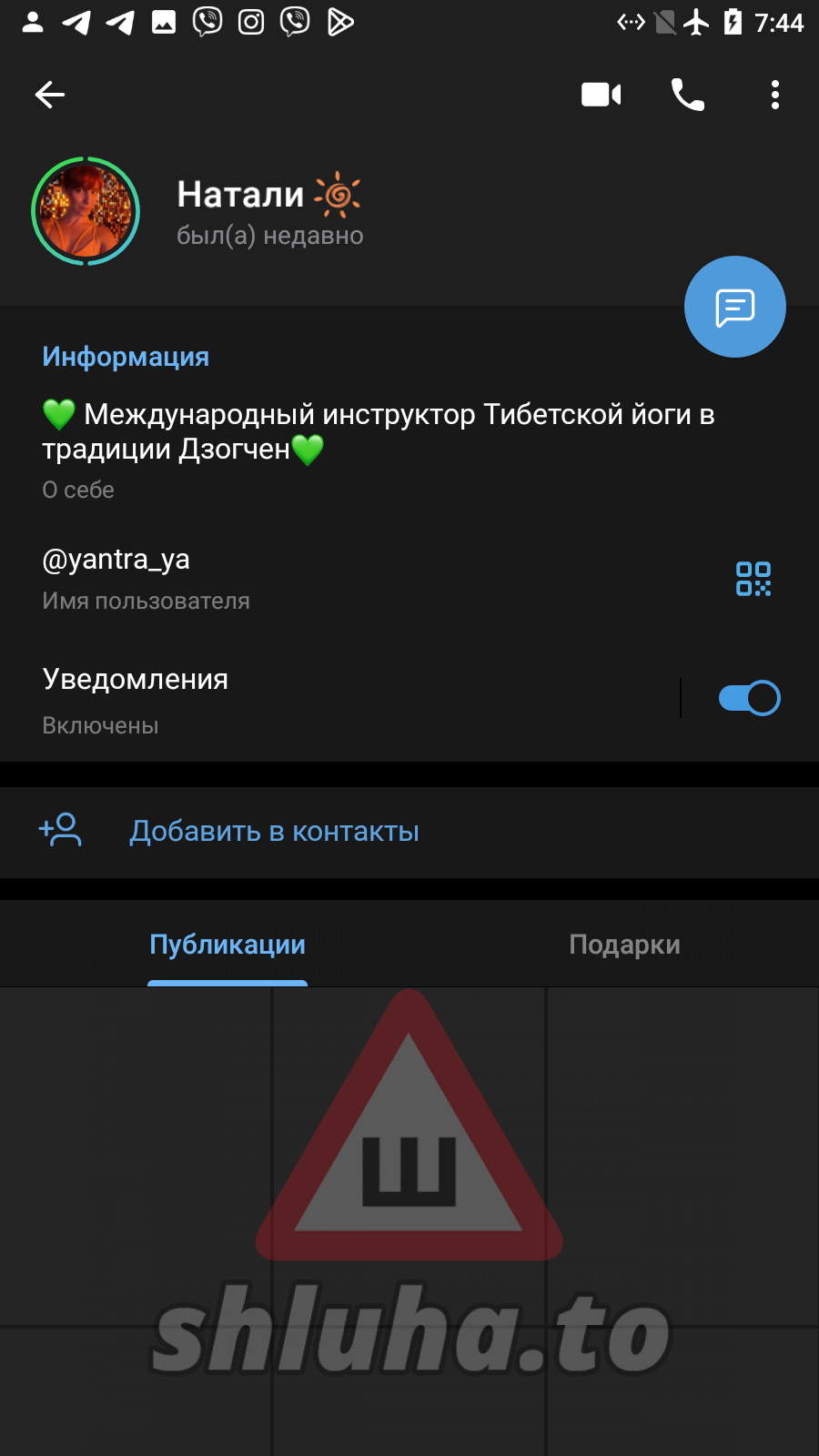The height and width of the screenshot is (1456, 819).
Task: Switch to the Подарки tab
Action: [624, 945]
